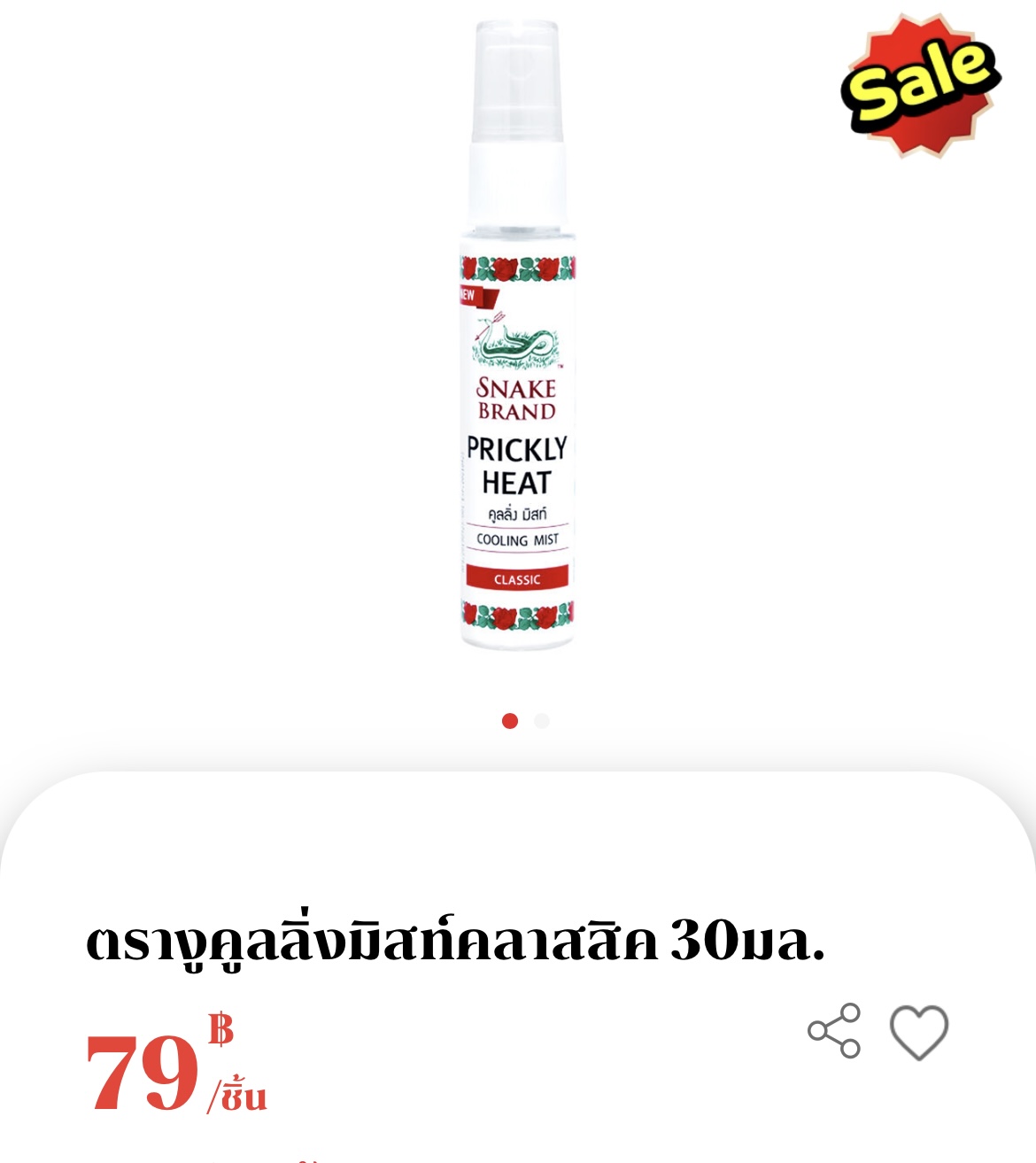Open the Snake Brand Prickly Heat product image
This screenshot has height=1163, width=1036.
(x=517, y=337)
